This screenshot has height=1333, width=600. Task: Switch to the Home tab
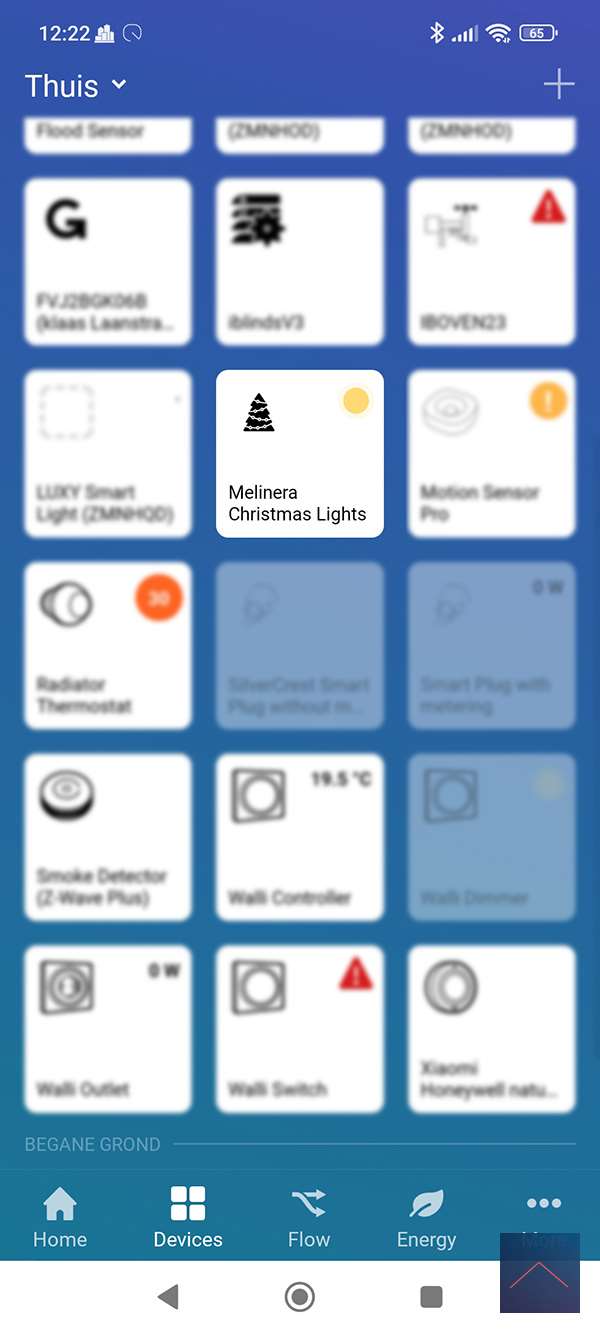60,1218
